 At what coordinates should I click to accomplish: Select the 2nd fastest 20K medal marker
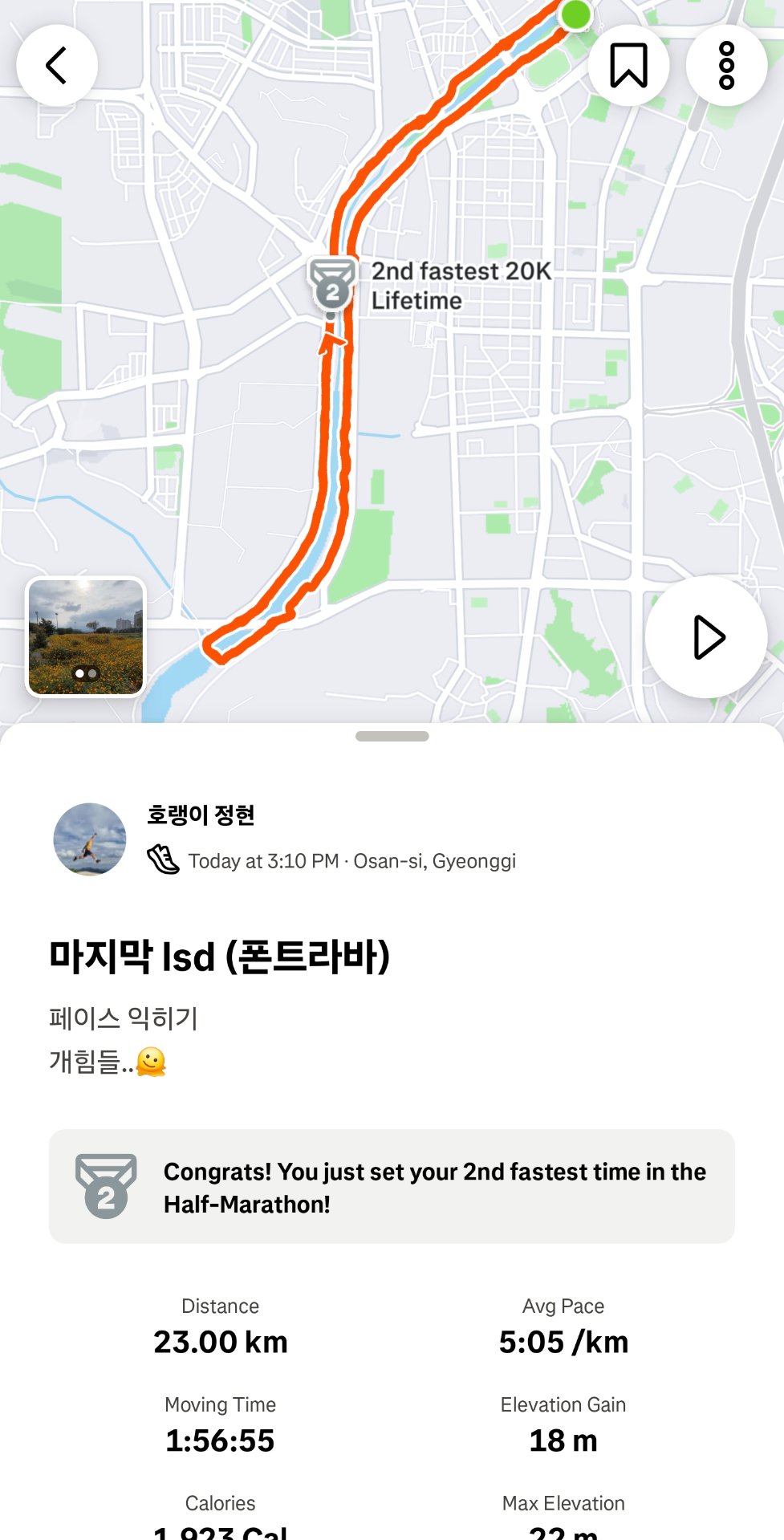click(331, 282)
